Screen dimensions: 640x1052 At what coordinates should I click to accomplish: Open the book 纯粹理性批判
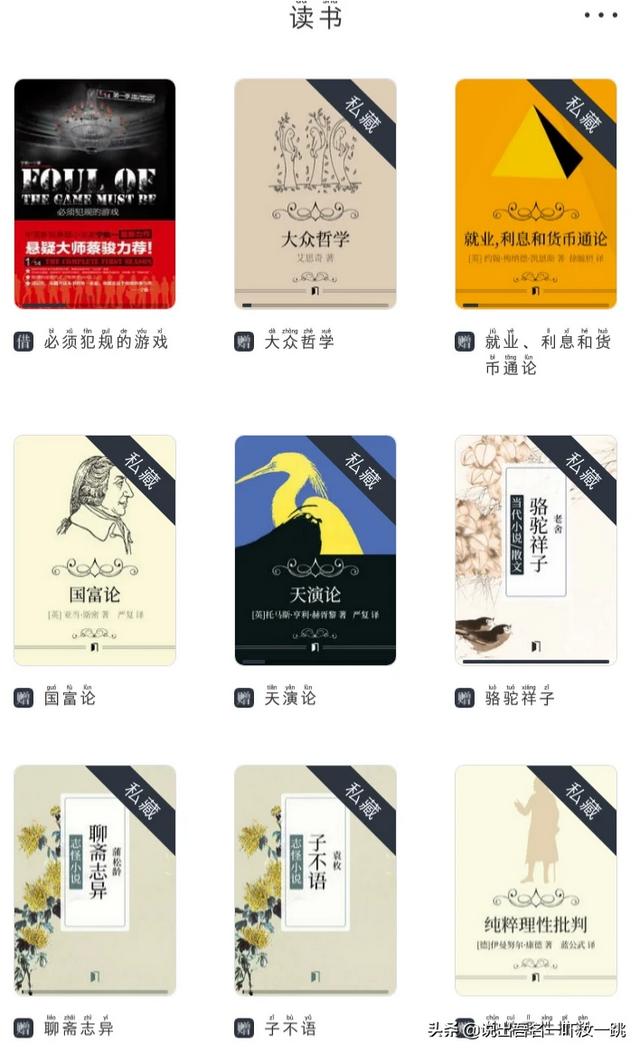click(x=535, y=880)
